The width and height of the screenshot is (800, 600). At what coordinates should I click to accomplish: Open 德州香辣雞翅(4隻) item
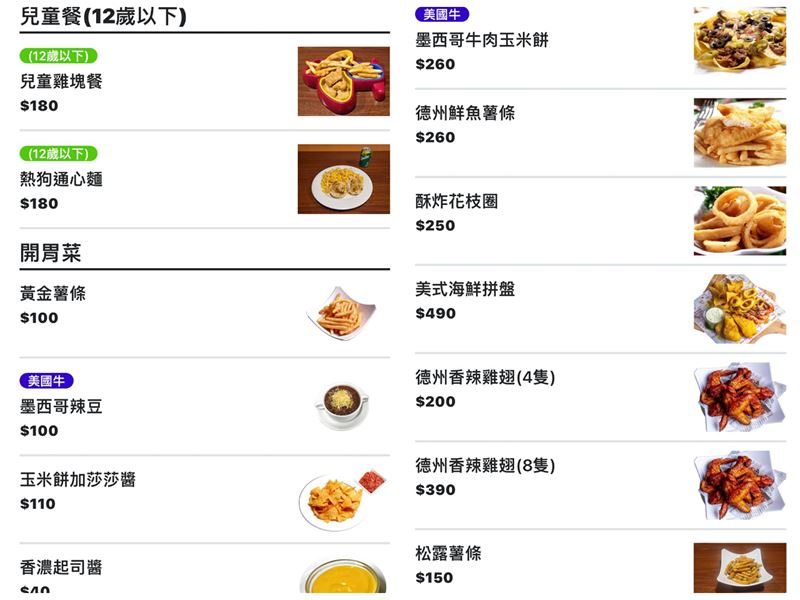(485, 378)
